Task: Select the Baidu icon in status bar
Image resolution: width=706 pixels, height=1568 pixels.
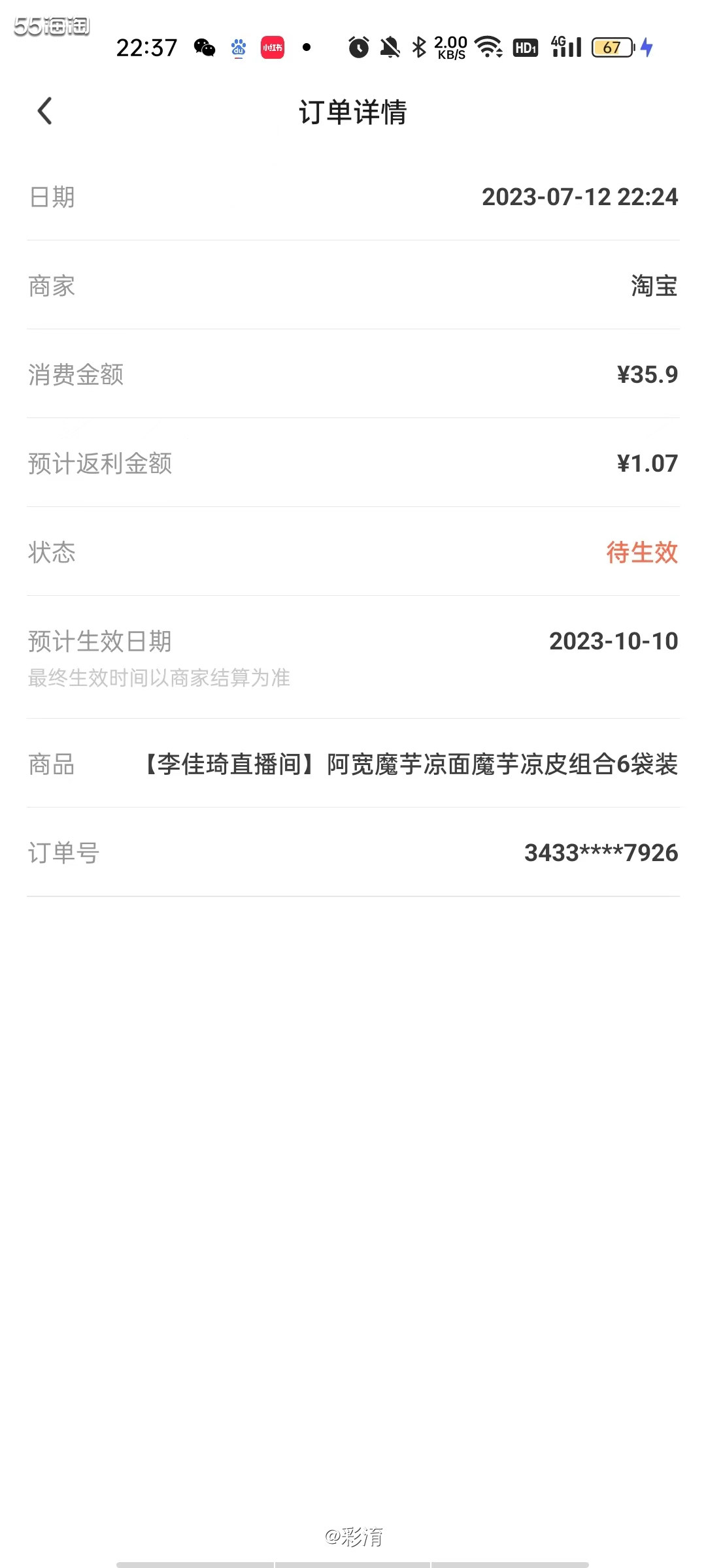Action: (x=237, y=48)
